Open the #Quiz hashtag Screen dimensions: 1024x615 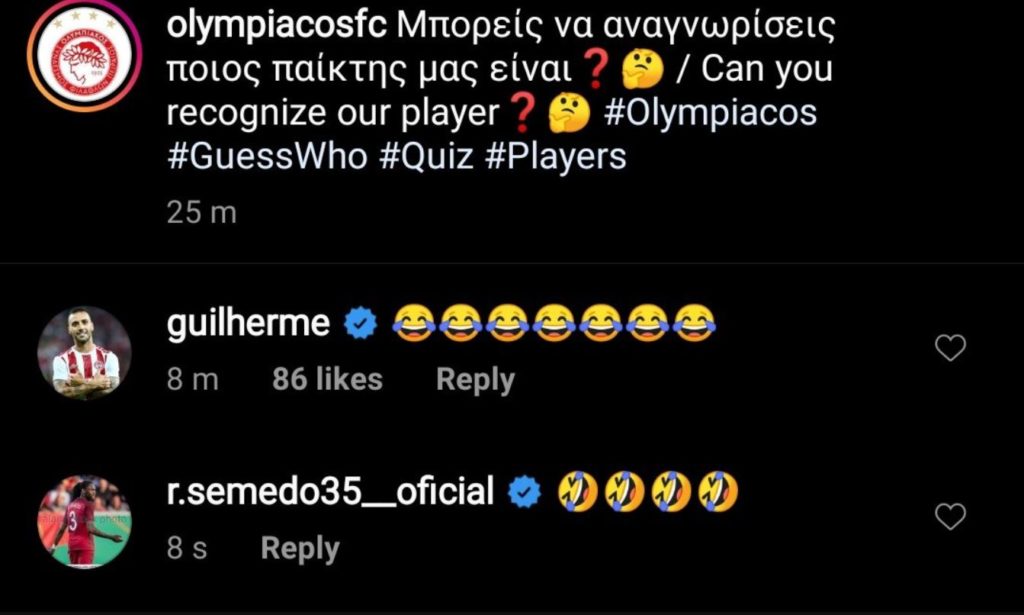[x=427, y=157]
